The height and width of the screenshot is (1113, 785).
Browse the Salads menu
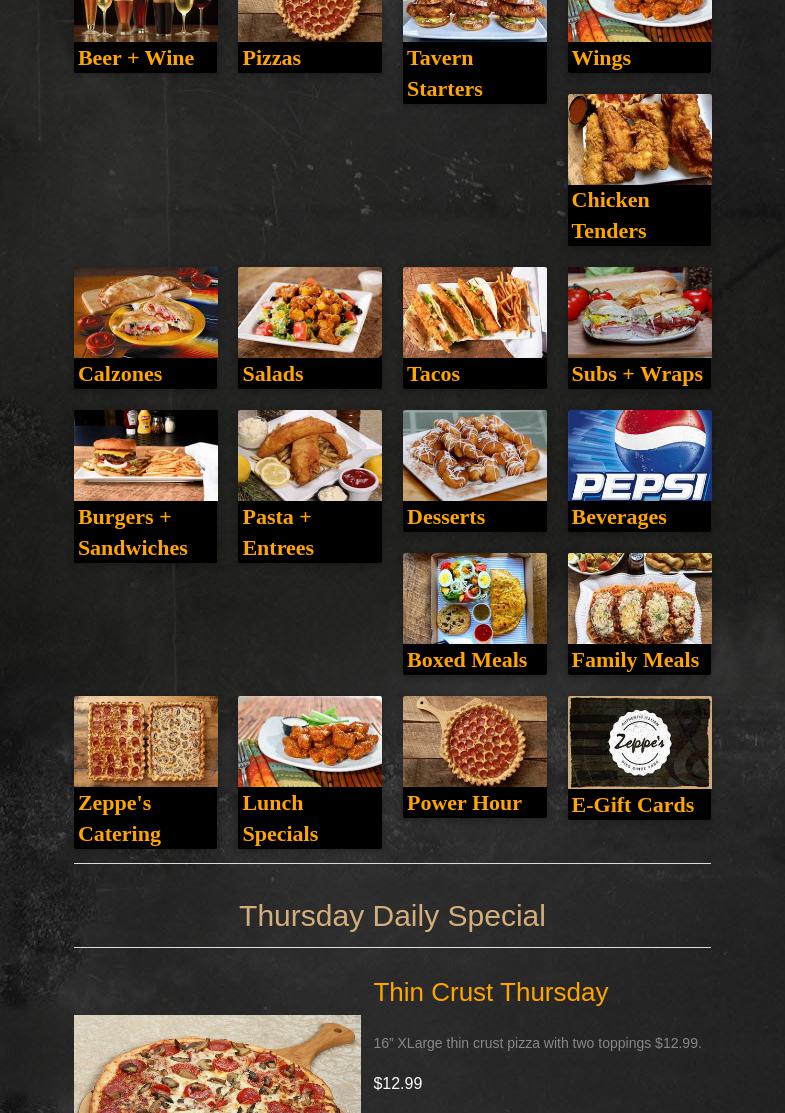[x=309, y=328]
